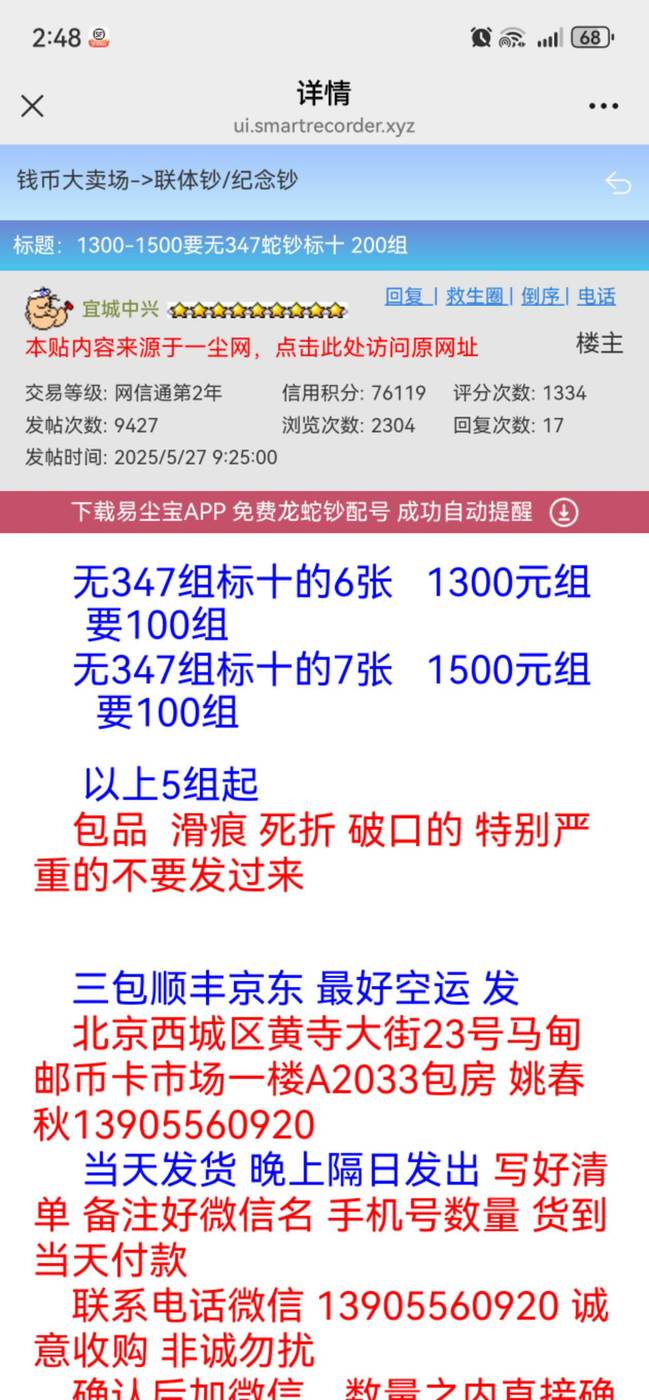Open the 回复 reply link
This screenshot has width=649, height=1400.
pos(405,296)
